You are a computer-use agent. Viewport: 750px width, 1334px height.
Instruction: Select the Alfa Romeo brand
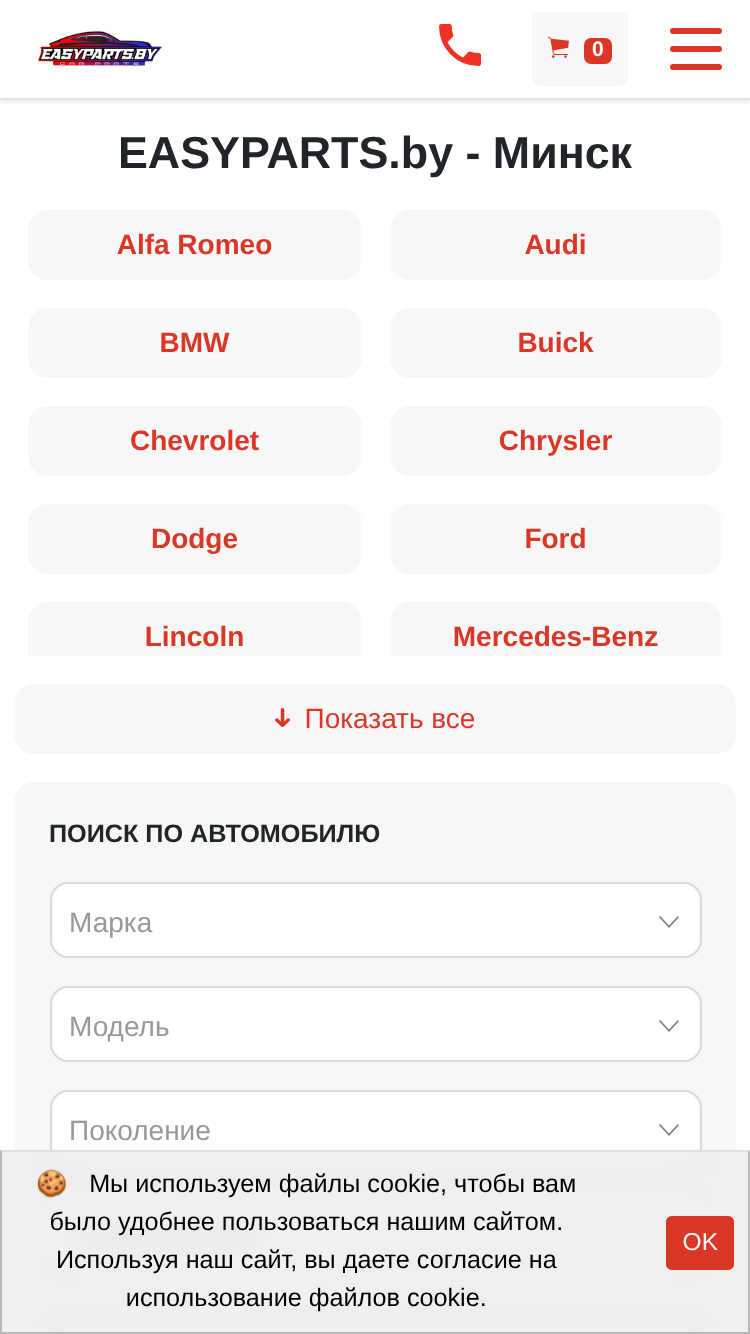(195, 245)
